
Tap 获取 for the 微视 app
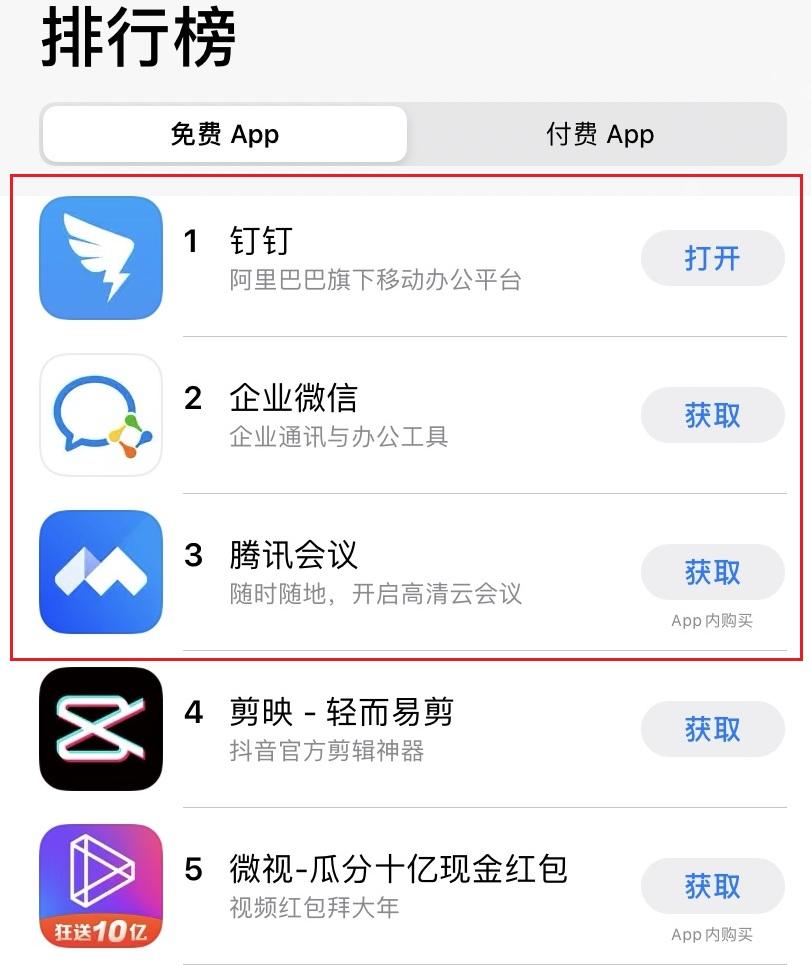tap(712, 886)
